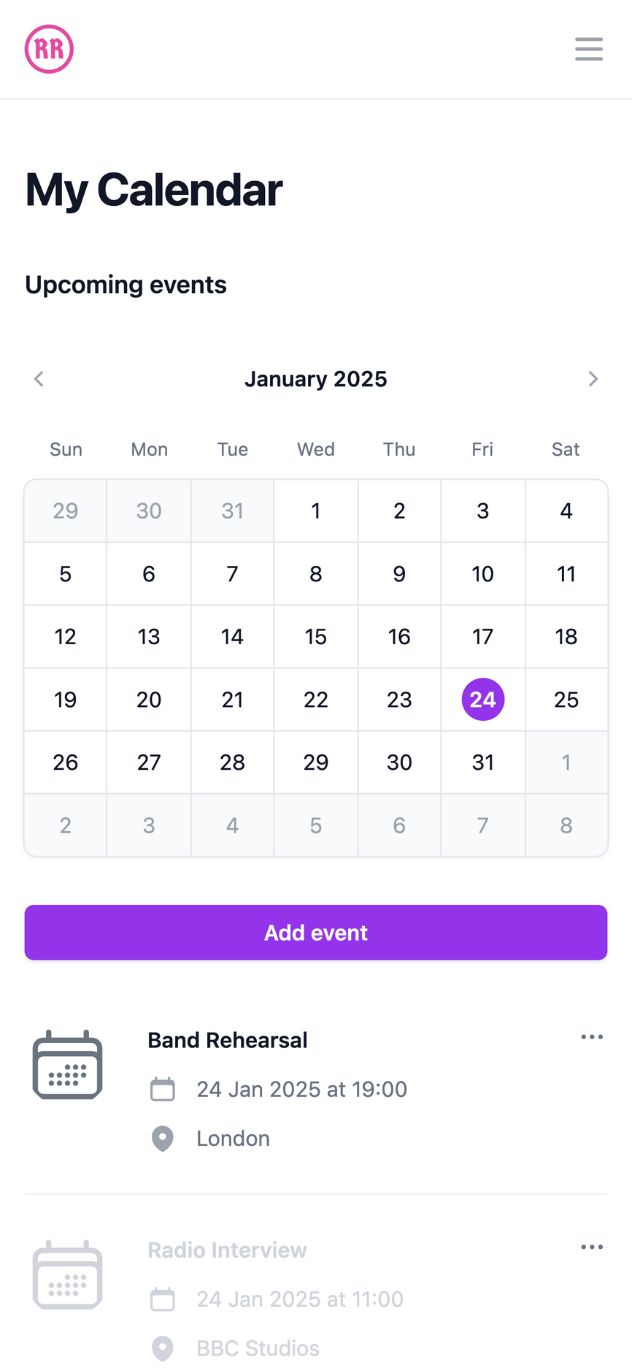This screenshot has width=632, height=1368.
Task: Open options for Radio Interview event
Action: (592, 1247)
